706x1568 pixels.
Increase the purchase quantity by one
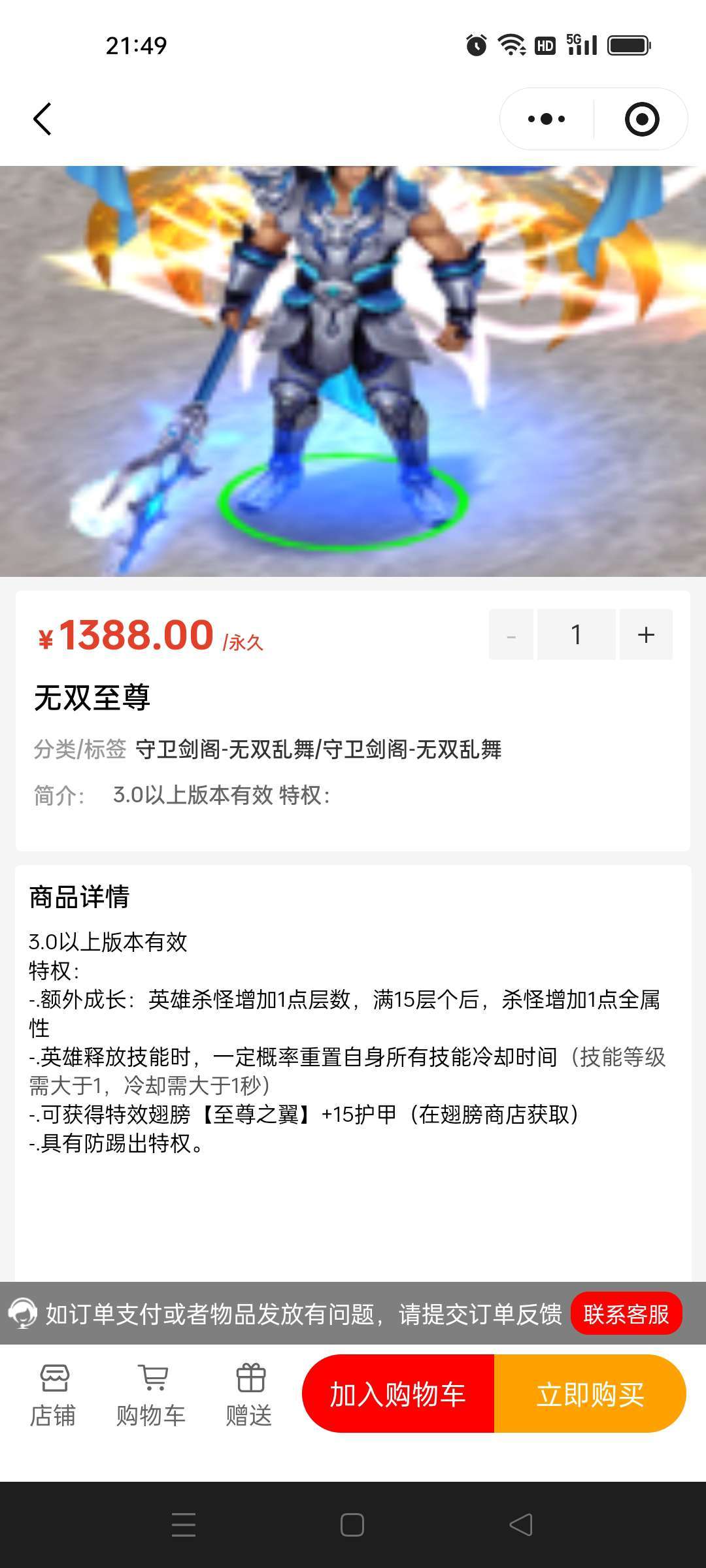click(646, 634)
